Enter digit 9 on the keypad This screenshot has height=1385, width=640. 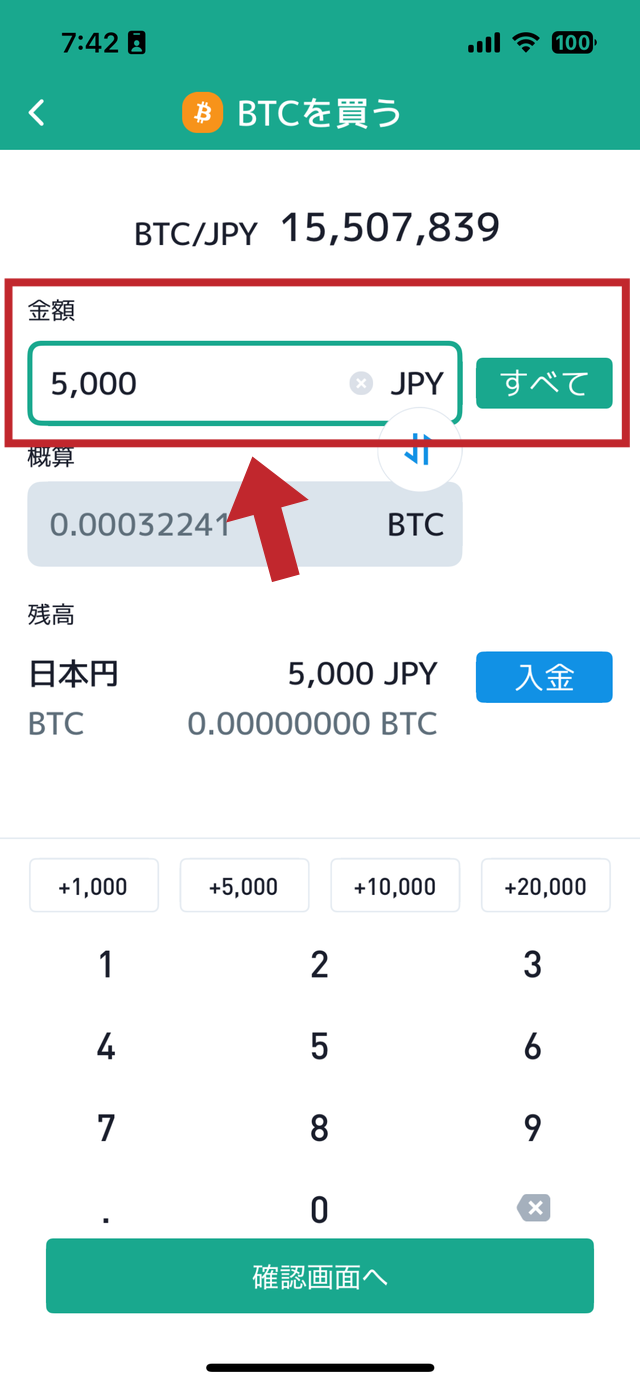click(x=533, y=1129)
